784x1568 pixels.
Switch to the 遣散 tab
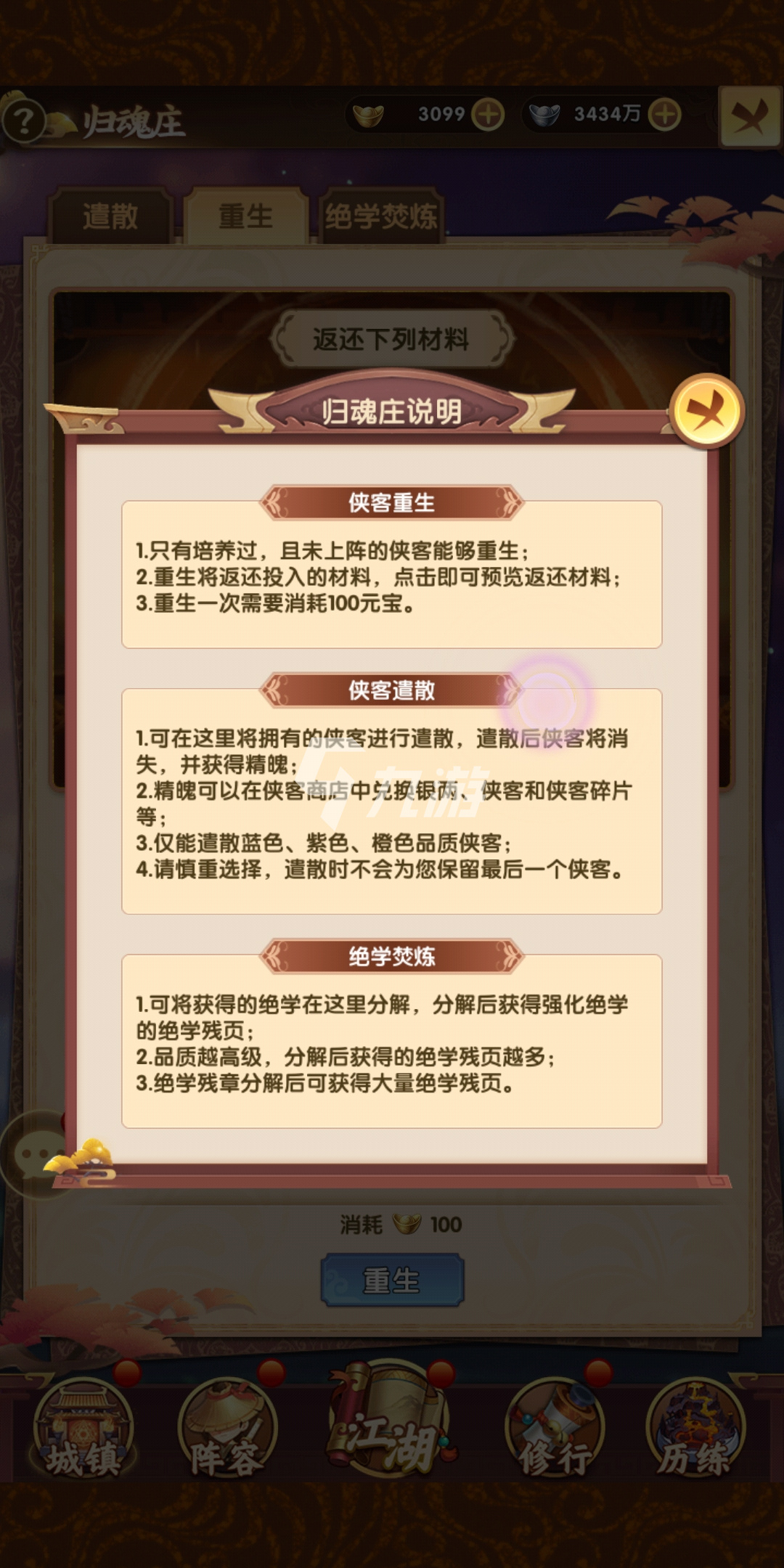pos(110,216)
